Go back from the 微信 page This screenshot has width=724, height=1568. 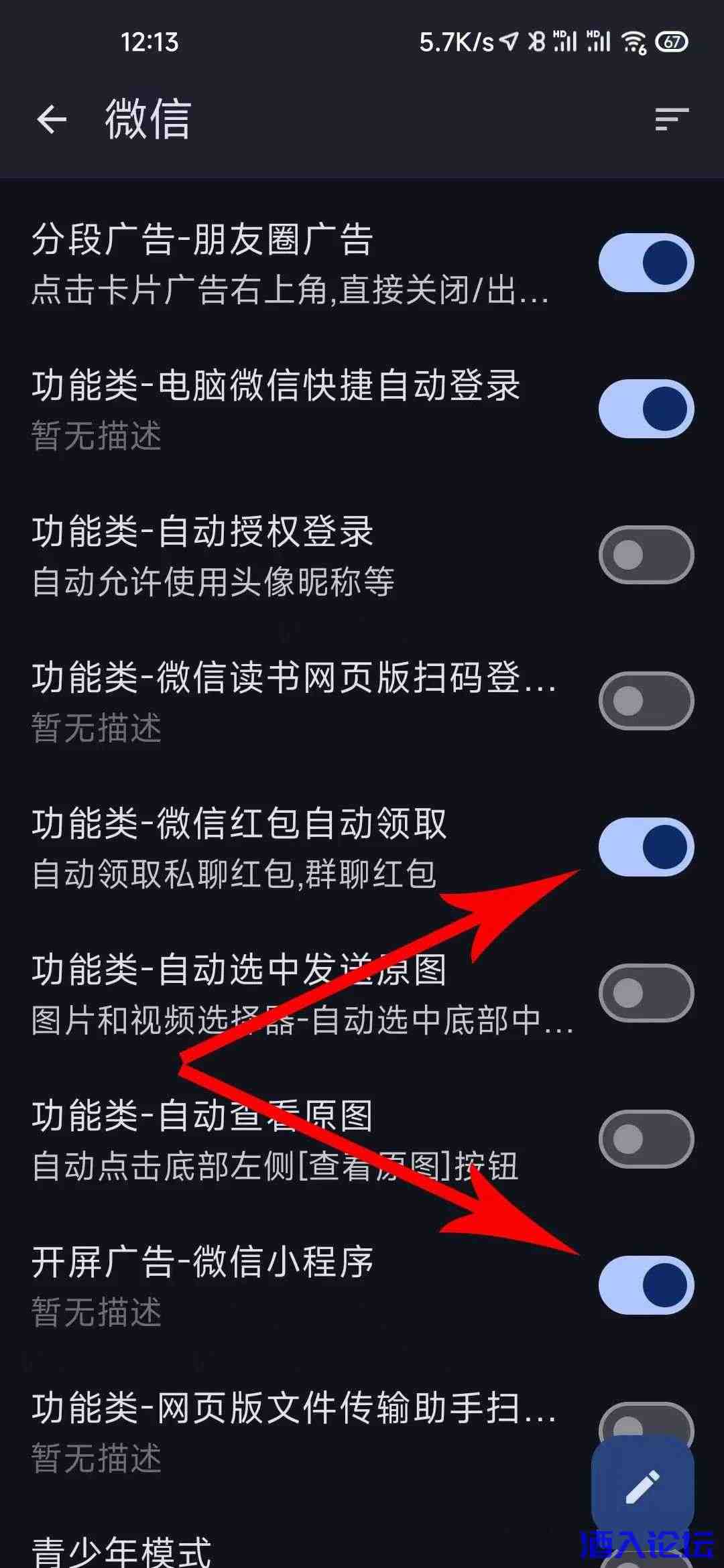click(52, 120)
